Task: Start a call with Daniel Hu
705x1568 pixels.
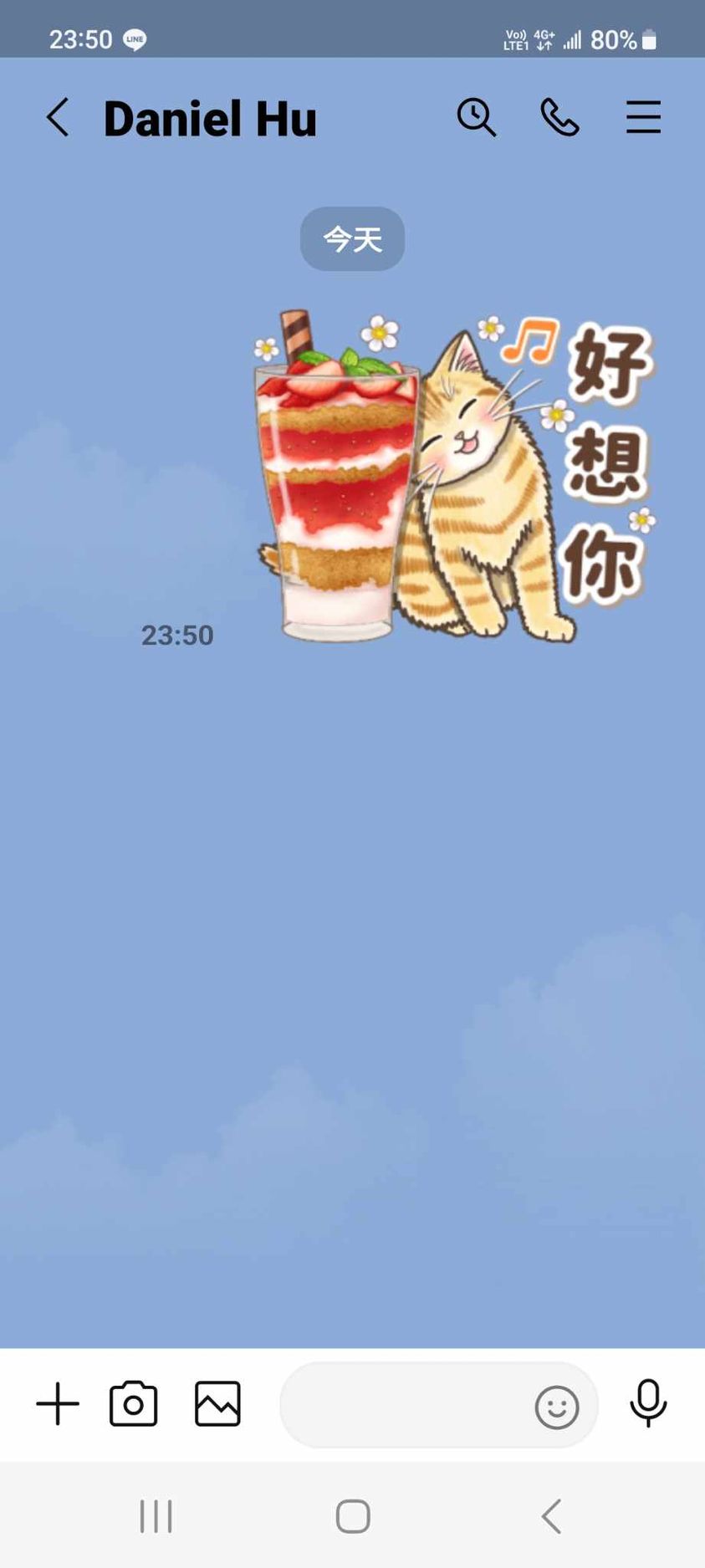Action: click(x=559, y=118)
